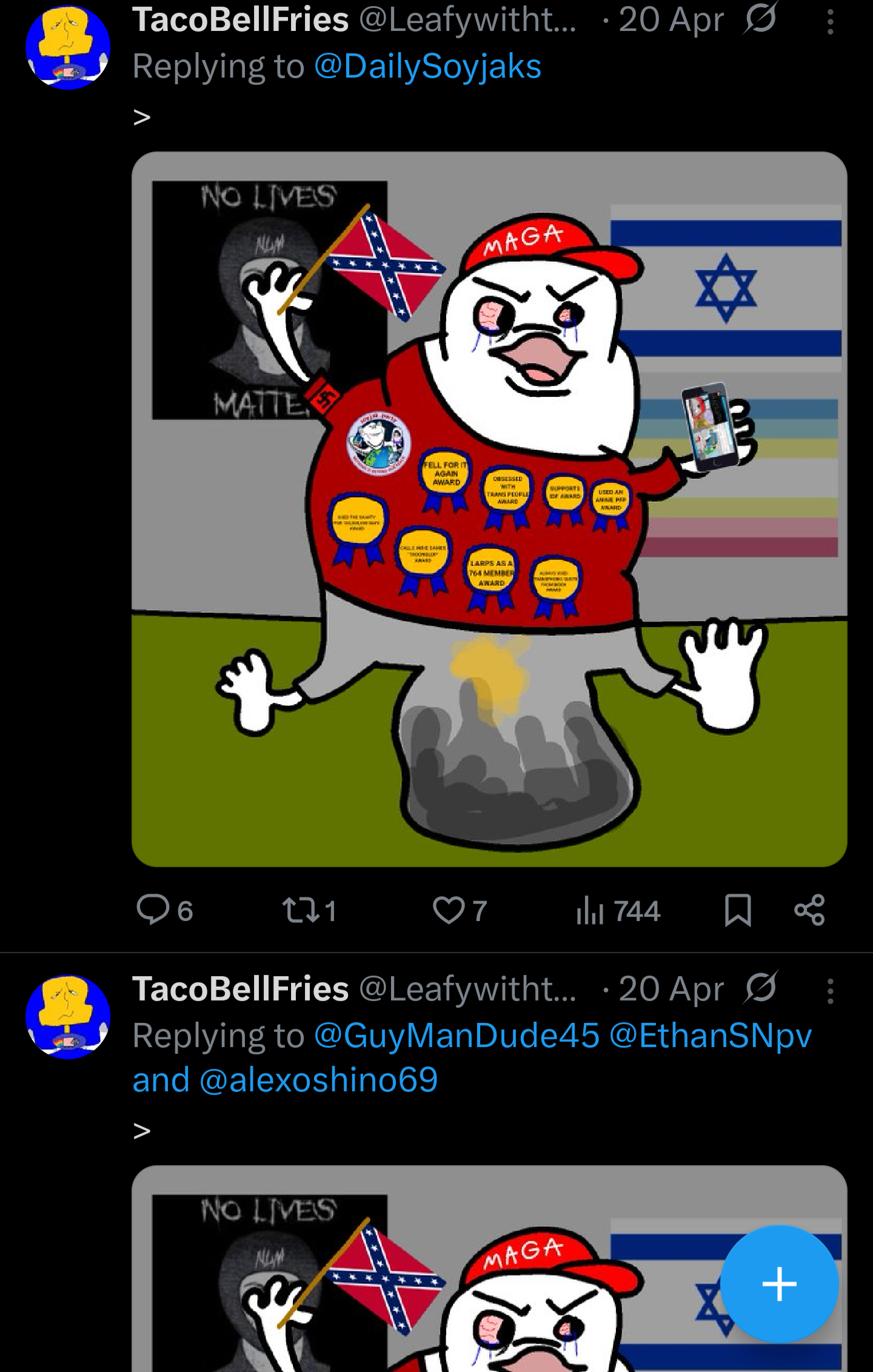Open image in the second TacoBellFries reply
Image resolution: width=873 pixels, height=1372 pixels.
(424, 1273)
